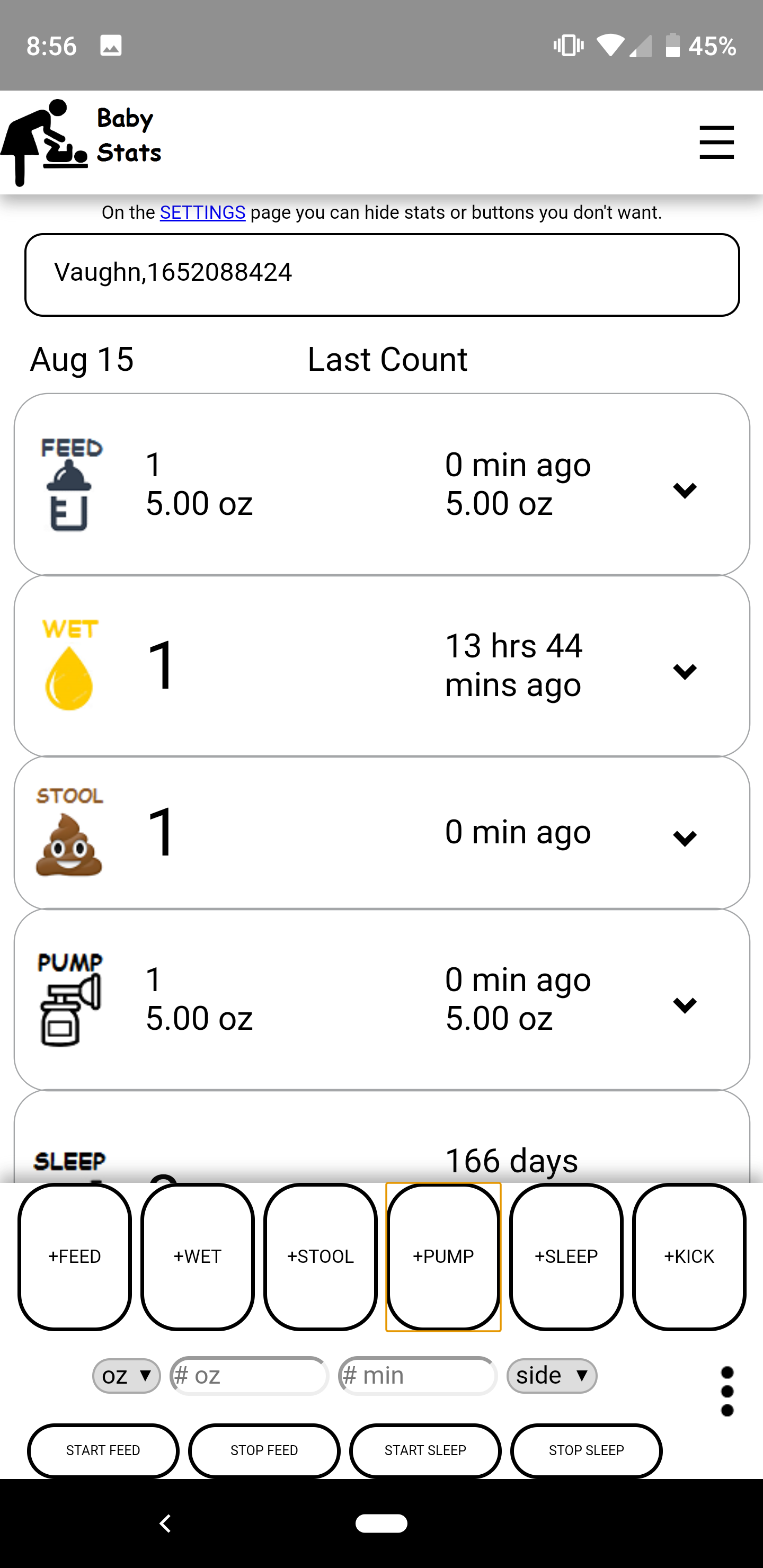Image resolution: width=763 pixels, height=1568 pixels.
Task: Focus the # min duration field
Action: point(418,1376)
